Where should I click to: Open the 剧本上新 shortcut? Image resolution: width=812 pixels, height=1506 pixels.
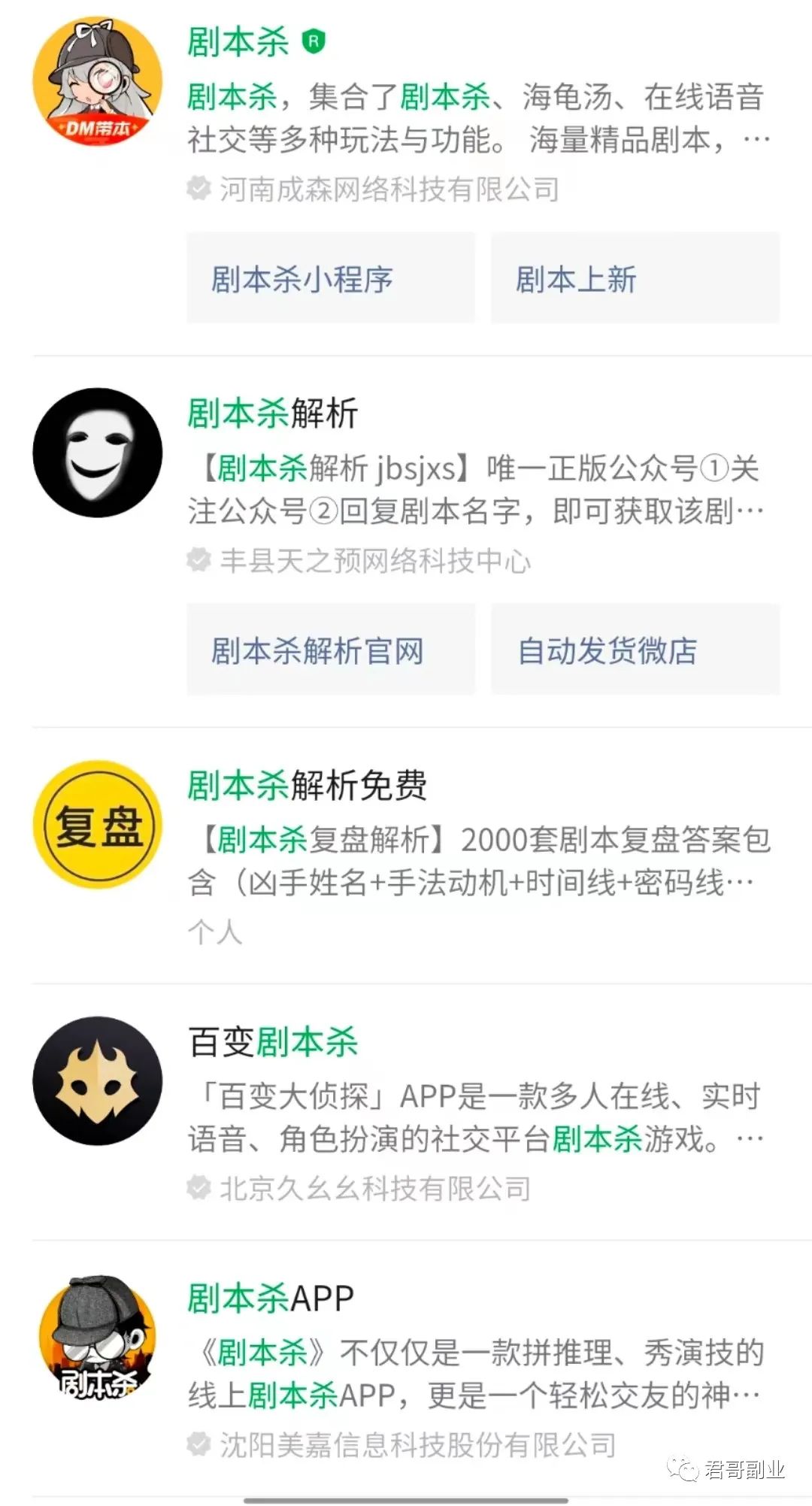point(635,278)
